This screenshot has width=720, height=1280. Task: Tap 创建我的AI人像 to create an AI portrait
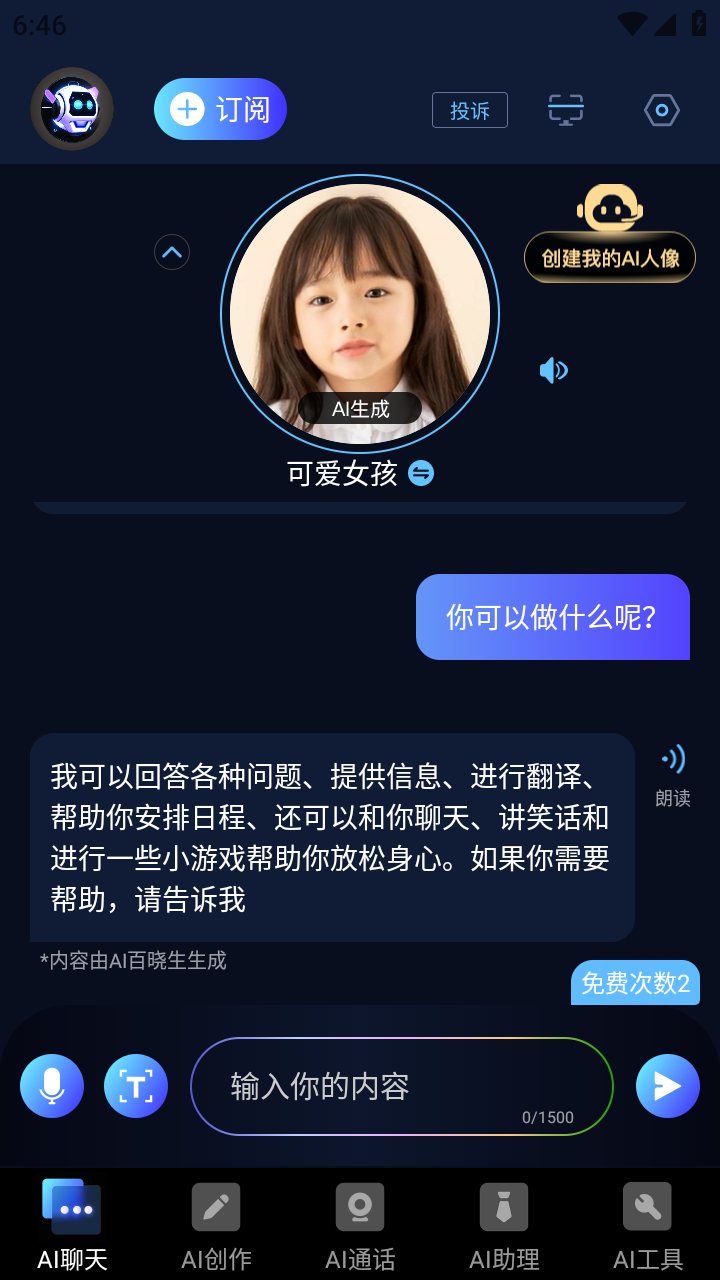click(x=610, y=258)
